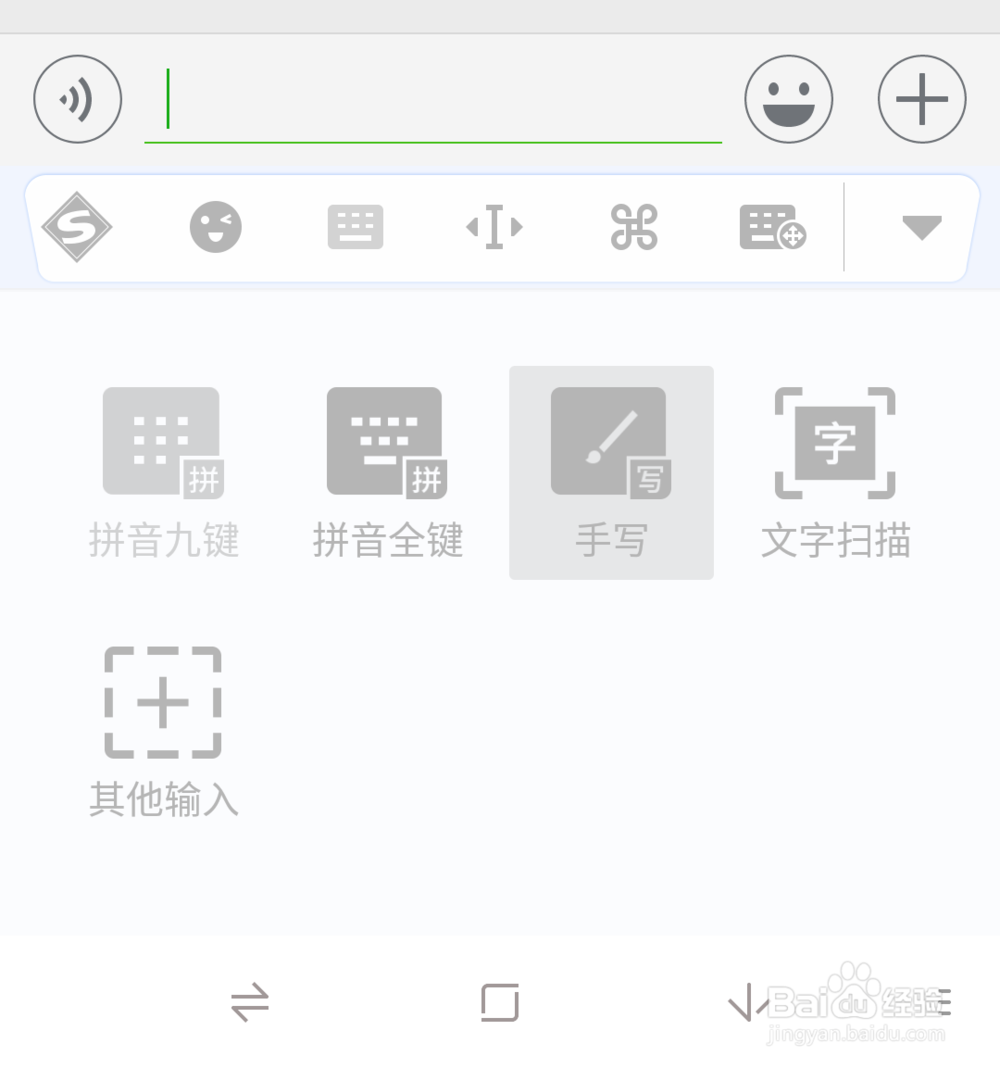Collapse the toolbar with the down triangle
This screenshot has width=1000, height=1068.
[920, 227]
